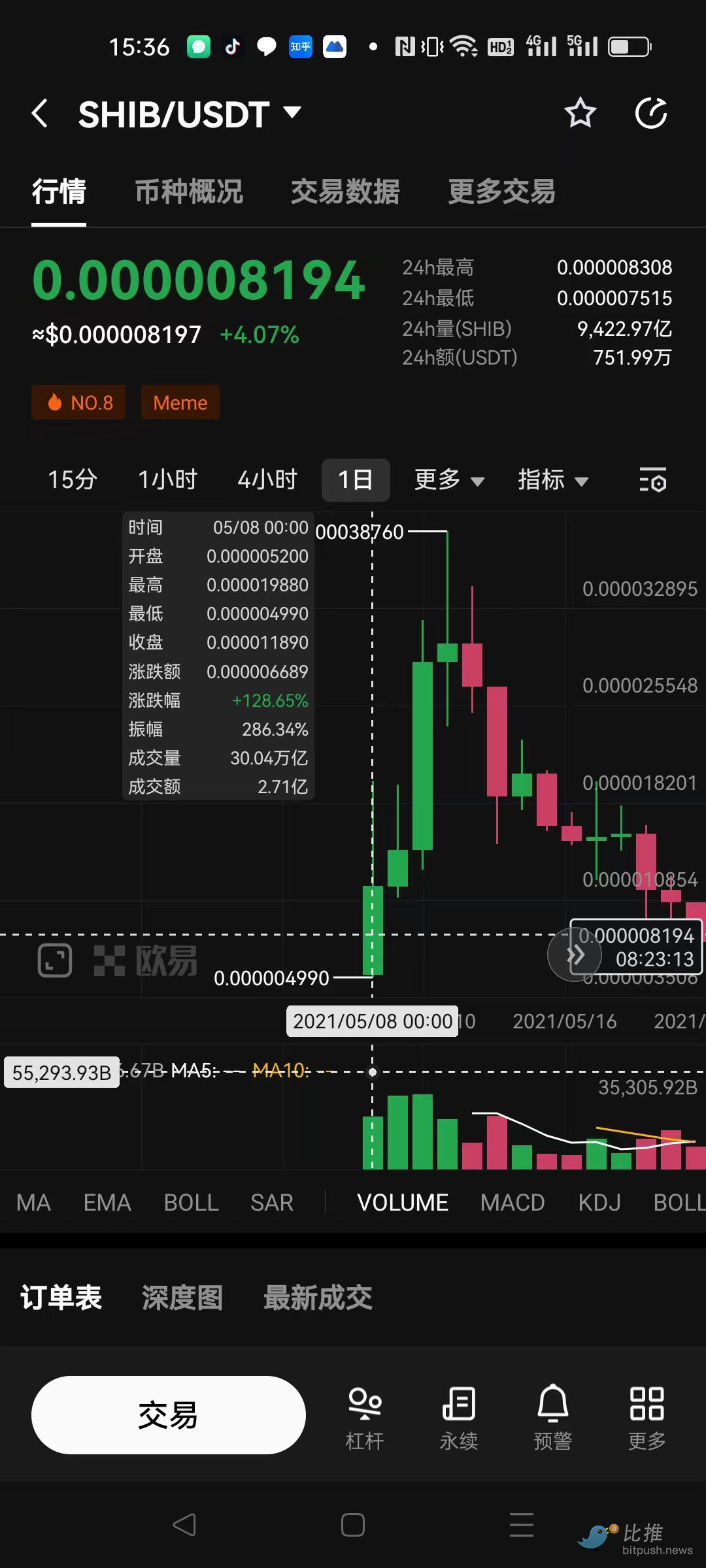Open chart settings icon
The width and height of the screenshot is (706, 1568).
pyautogui.click(x=652, y=480)
